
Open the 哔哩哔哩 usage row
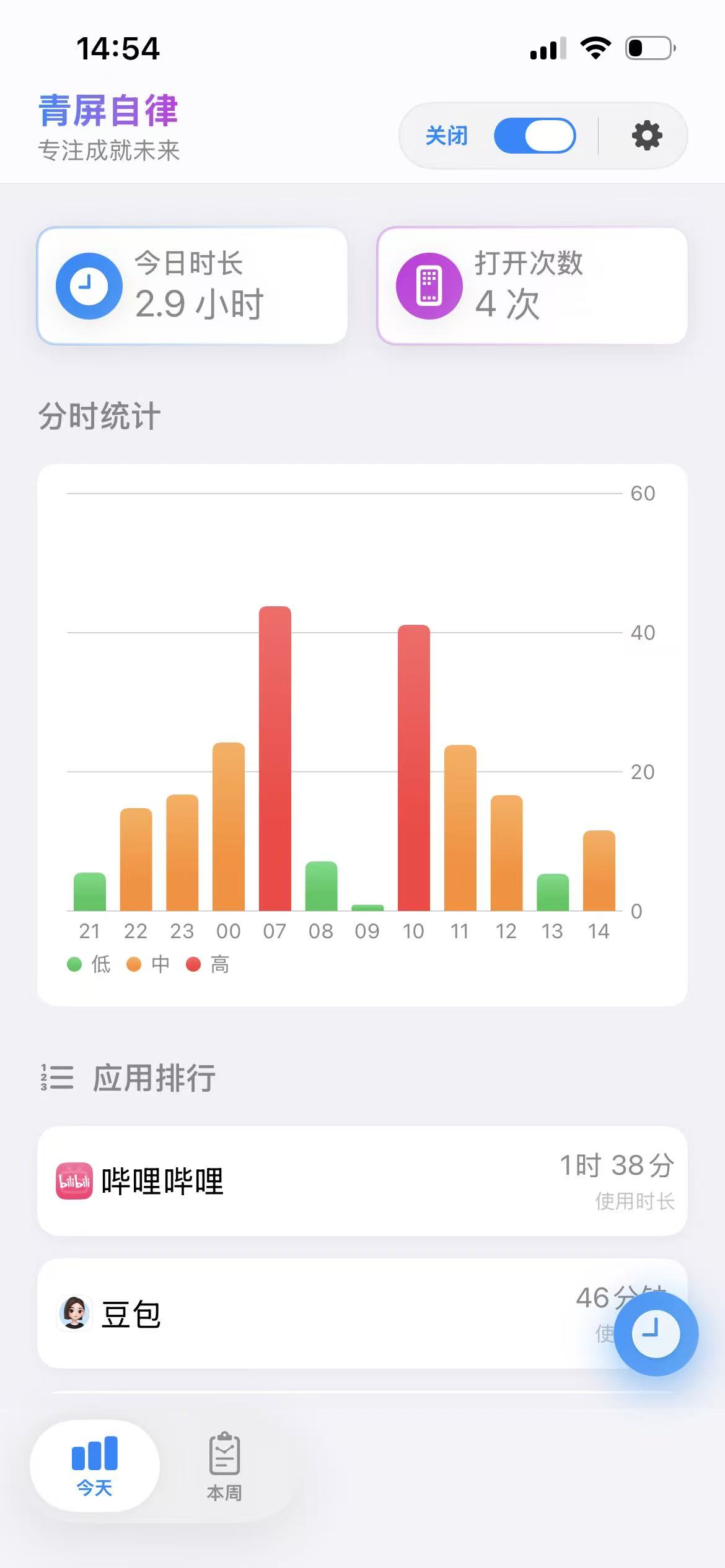pyautogui.click(x=362, y=1181)
